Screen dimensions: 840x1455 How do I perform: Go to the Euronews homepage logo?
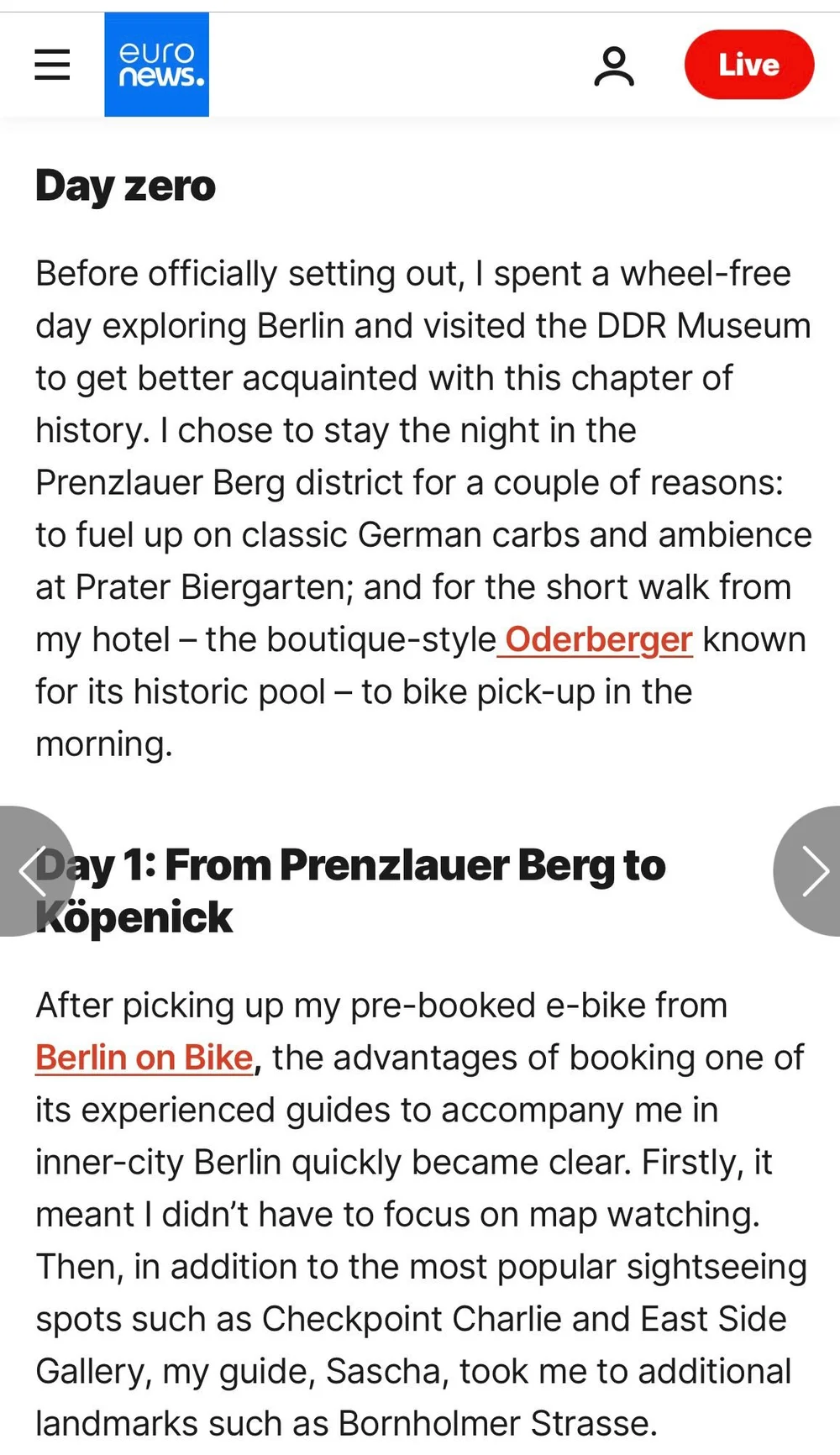[157, 65]
